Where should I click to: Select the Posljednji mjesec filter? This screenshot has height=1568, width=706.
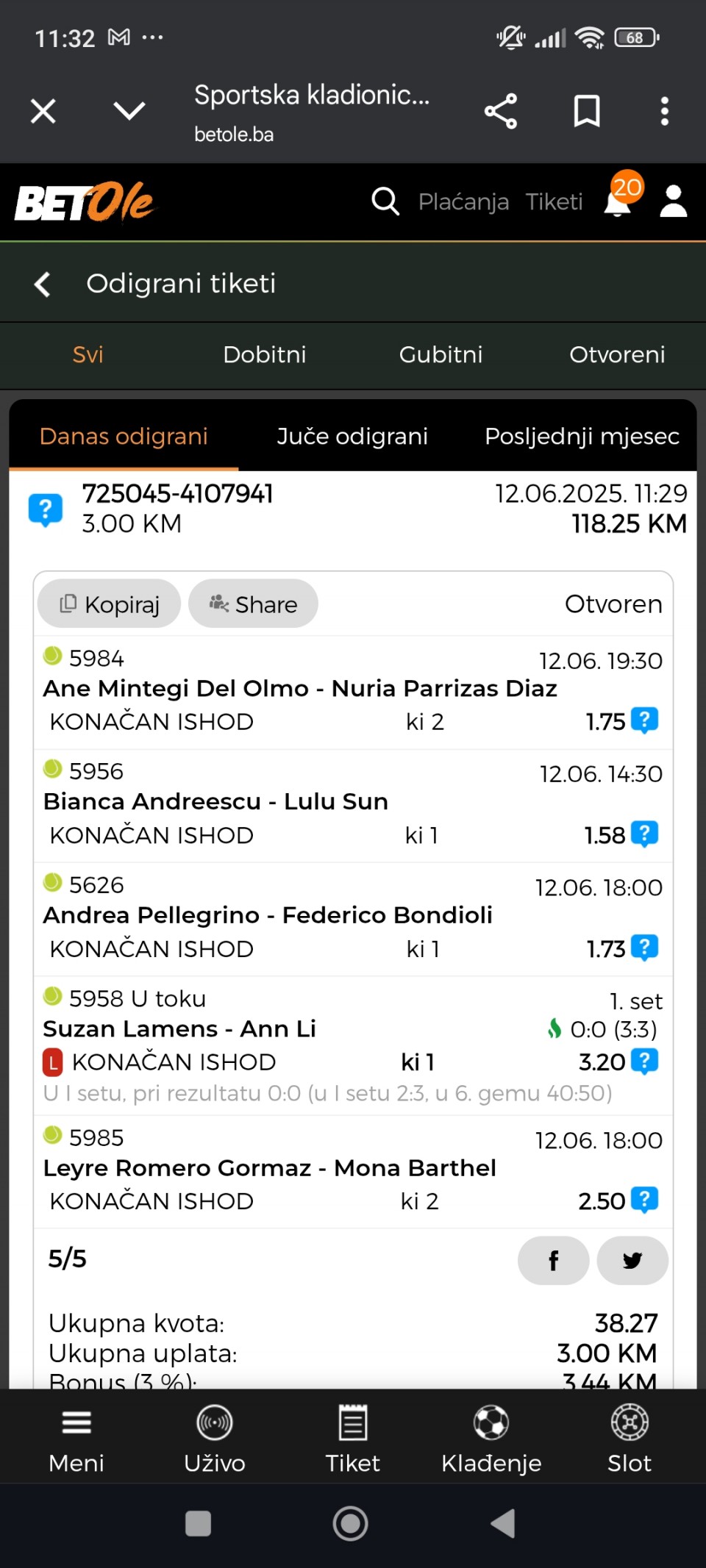[582, 436]
